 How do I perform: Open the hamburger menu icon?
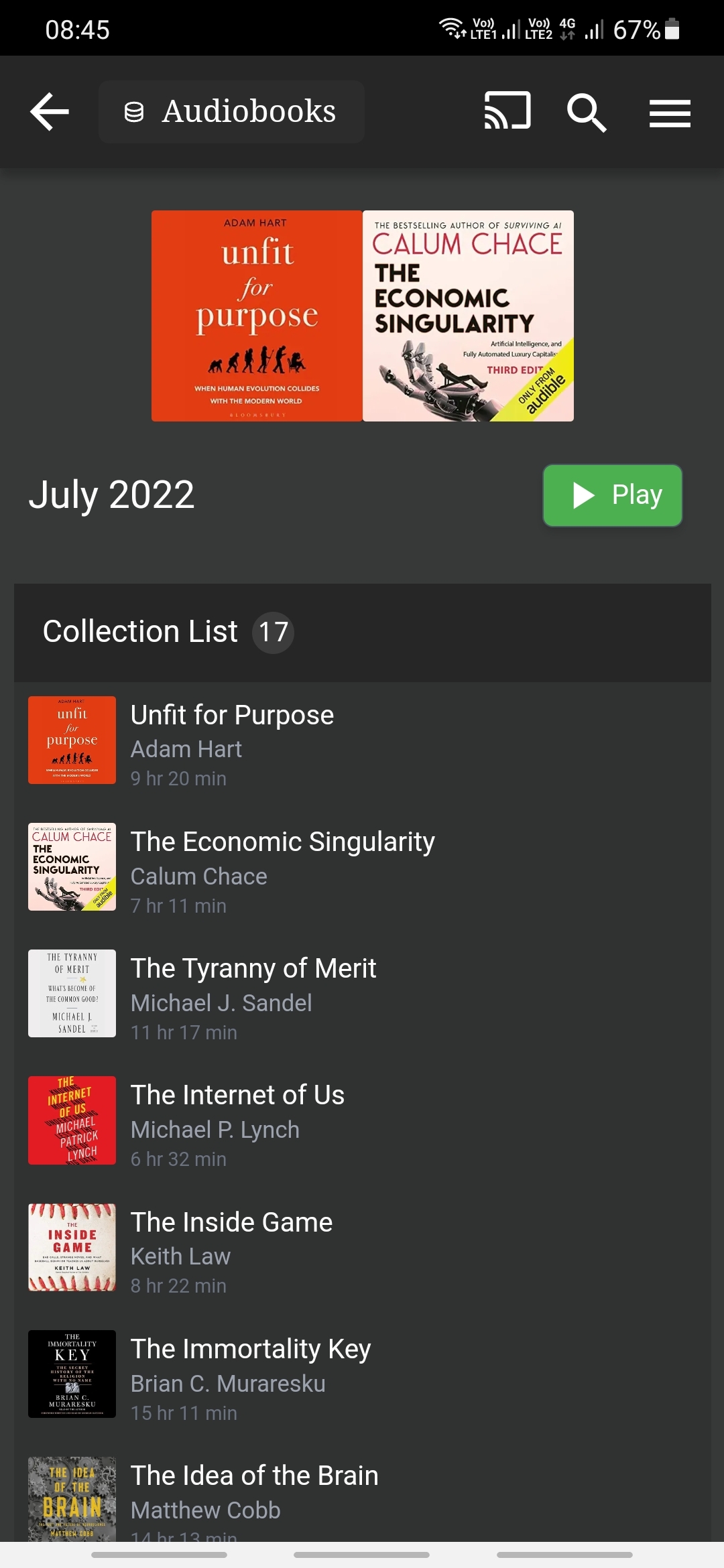[x=669, y=112]
